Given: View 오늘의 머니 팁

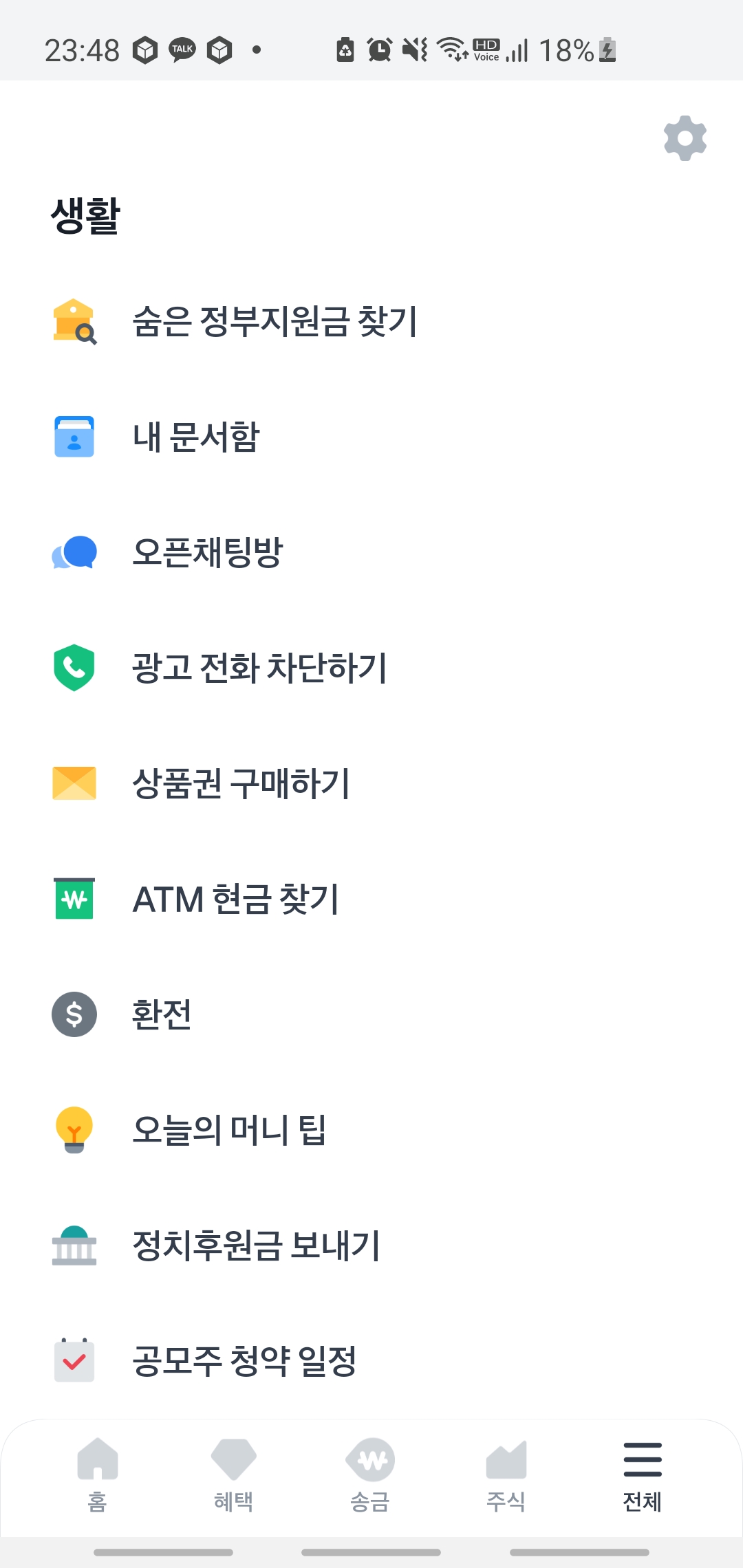Looking at the screenshot, I should coord(371,1130).
